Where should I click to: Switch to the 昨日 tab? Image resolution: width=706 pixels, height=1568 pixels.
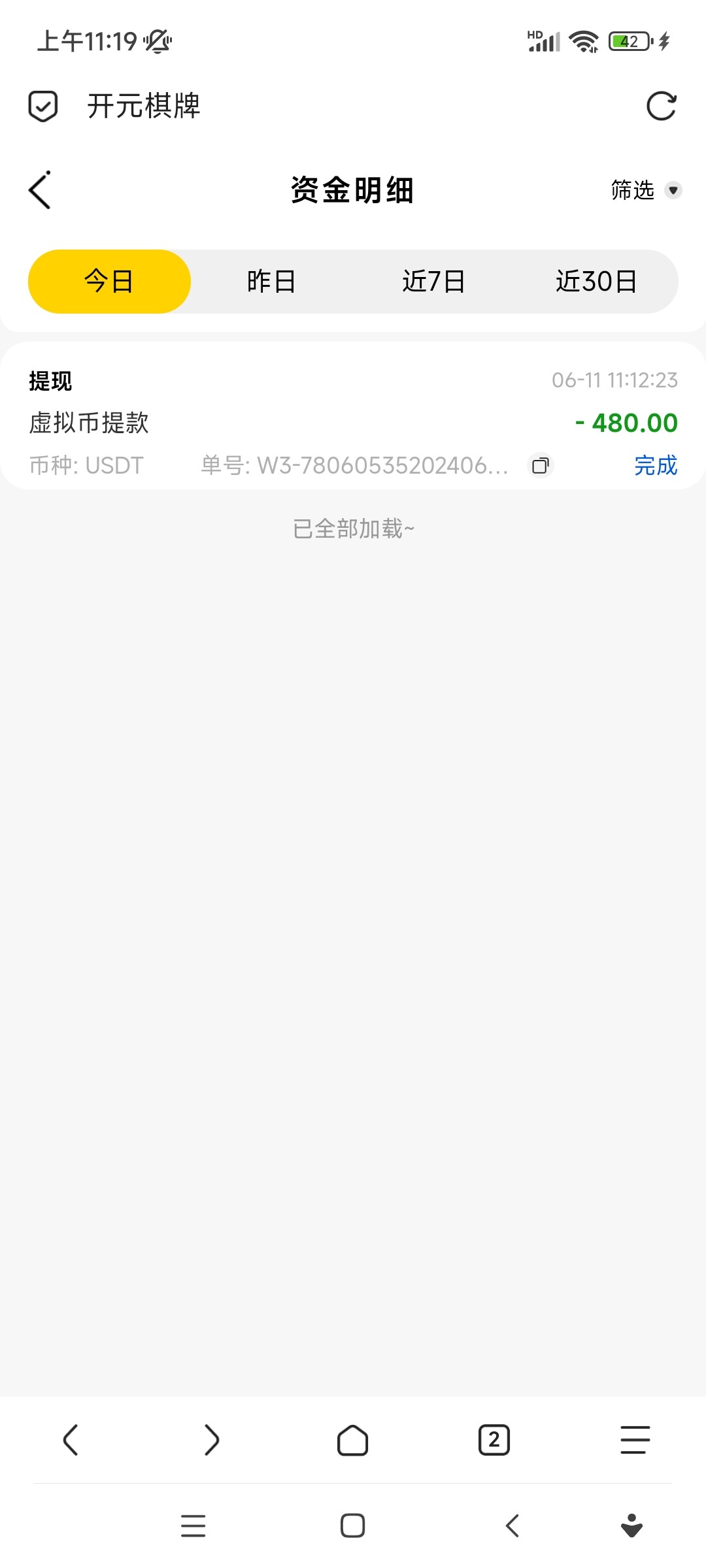[x=271, y=282]
